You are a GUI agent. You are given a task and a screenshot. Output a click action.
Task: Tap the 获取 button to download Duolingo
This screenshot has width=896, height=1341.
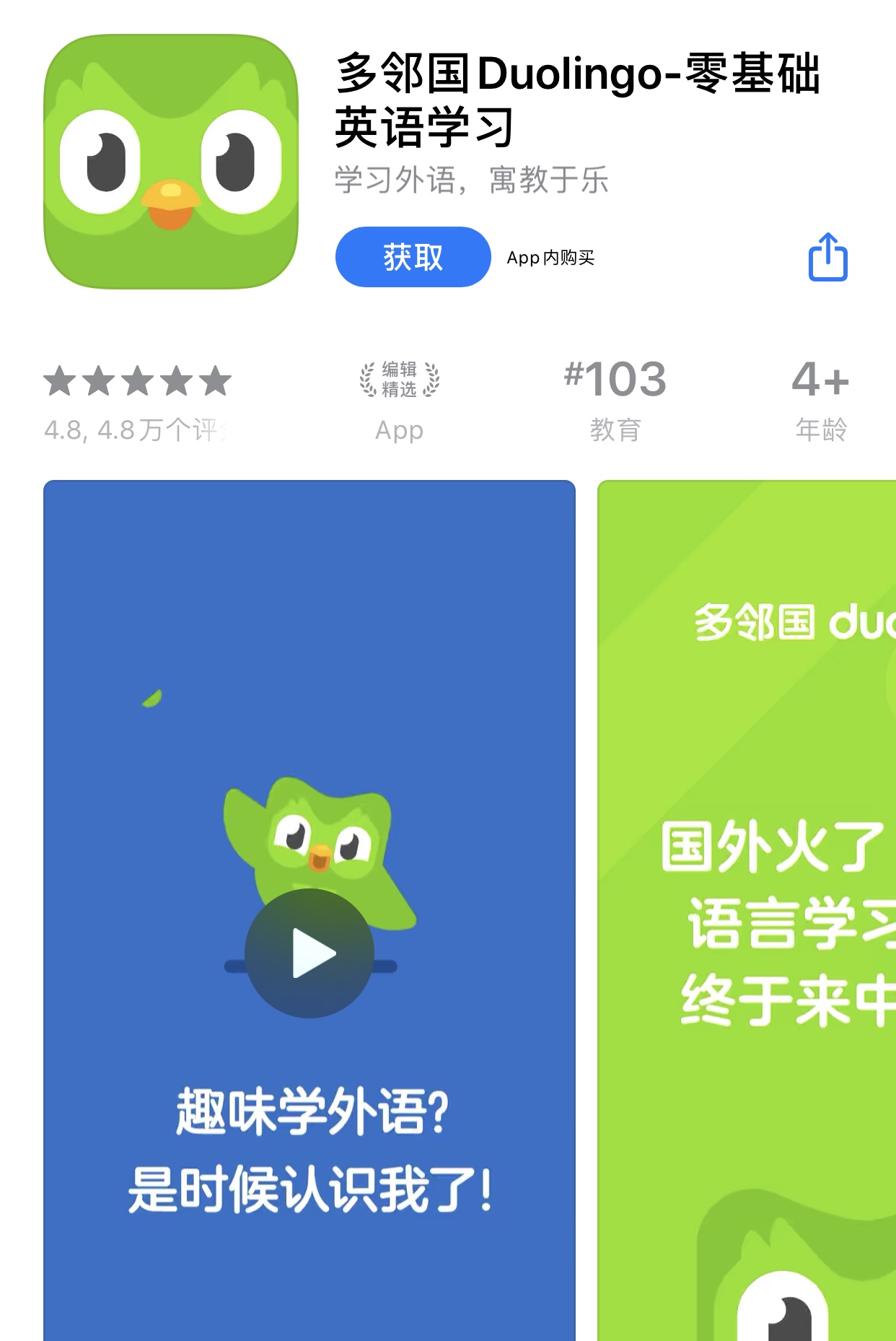pyautogui.click(x=413, y=257)
